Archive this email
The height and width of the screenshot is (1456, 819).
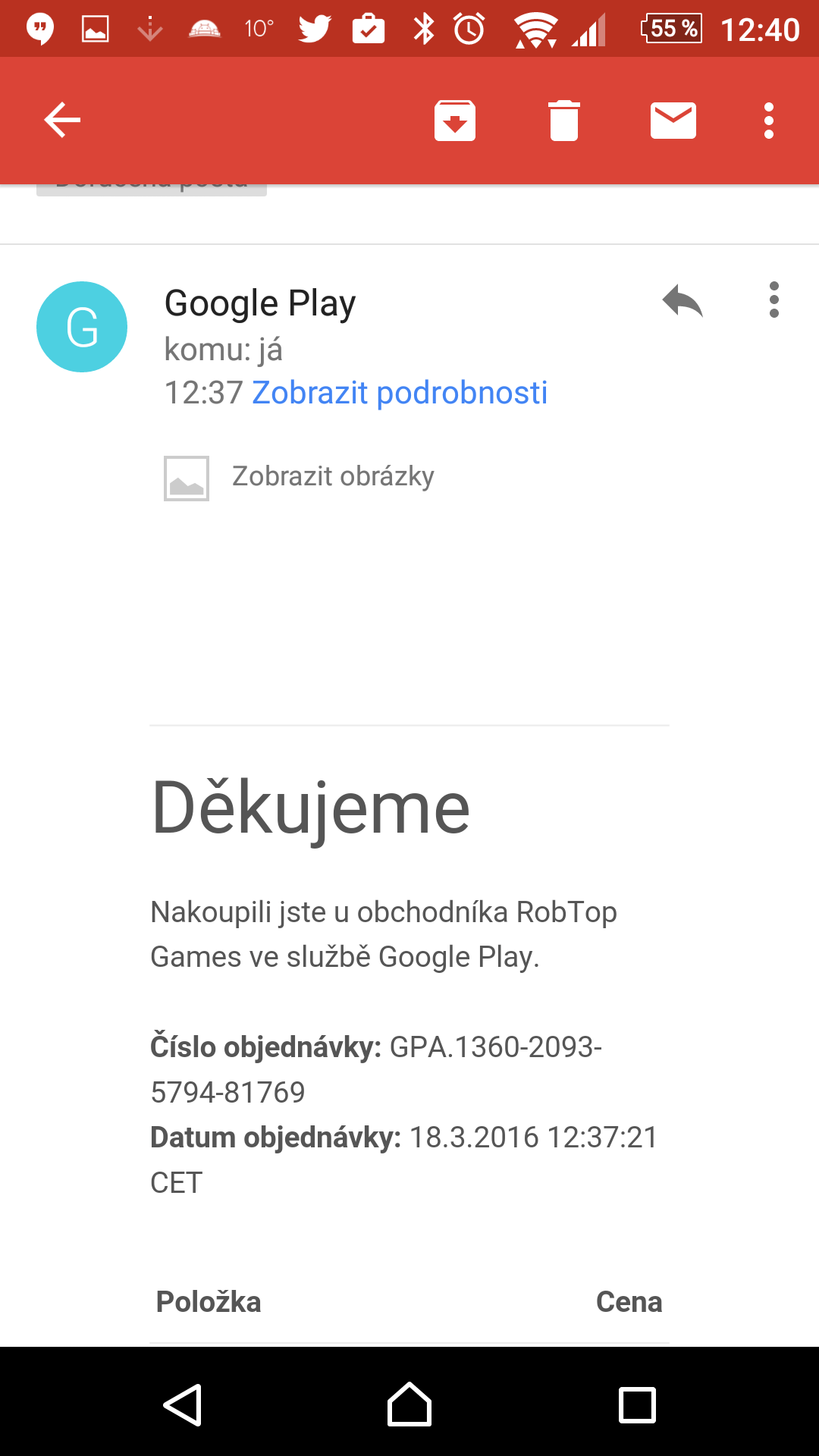455,121
